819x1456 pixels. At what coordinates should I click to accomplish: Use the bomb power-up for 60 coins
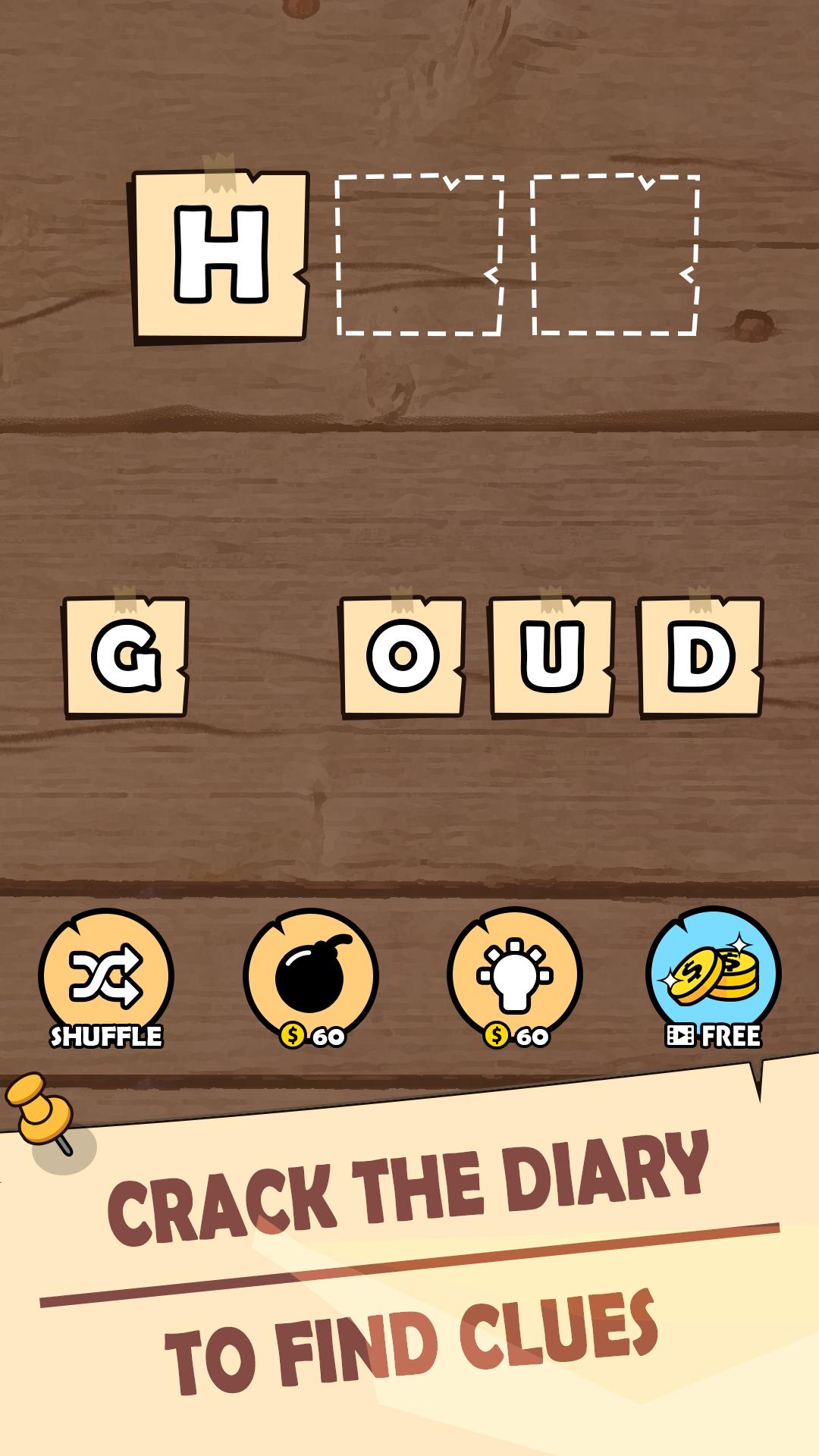[x=311, y=977]
